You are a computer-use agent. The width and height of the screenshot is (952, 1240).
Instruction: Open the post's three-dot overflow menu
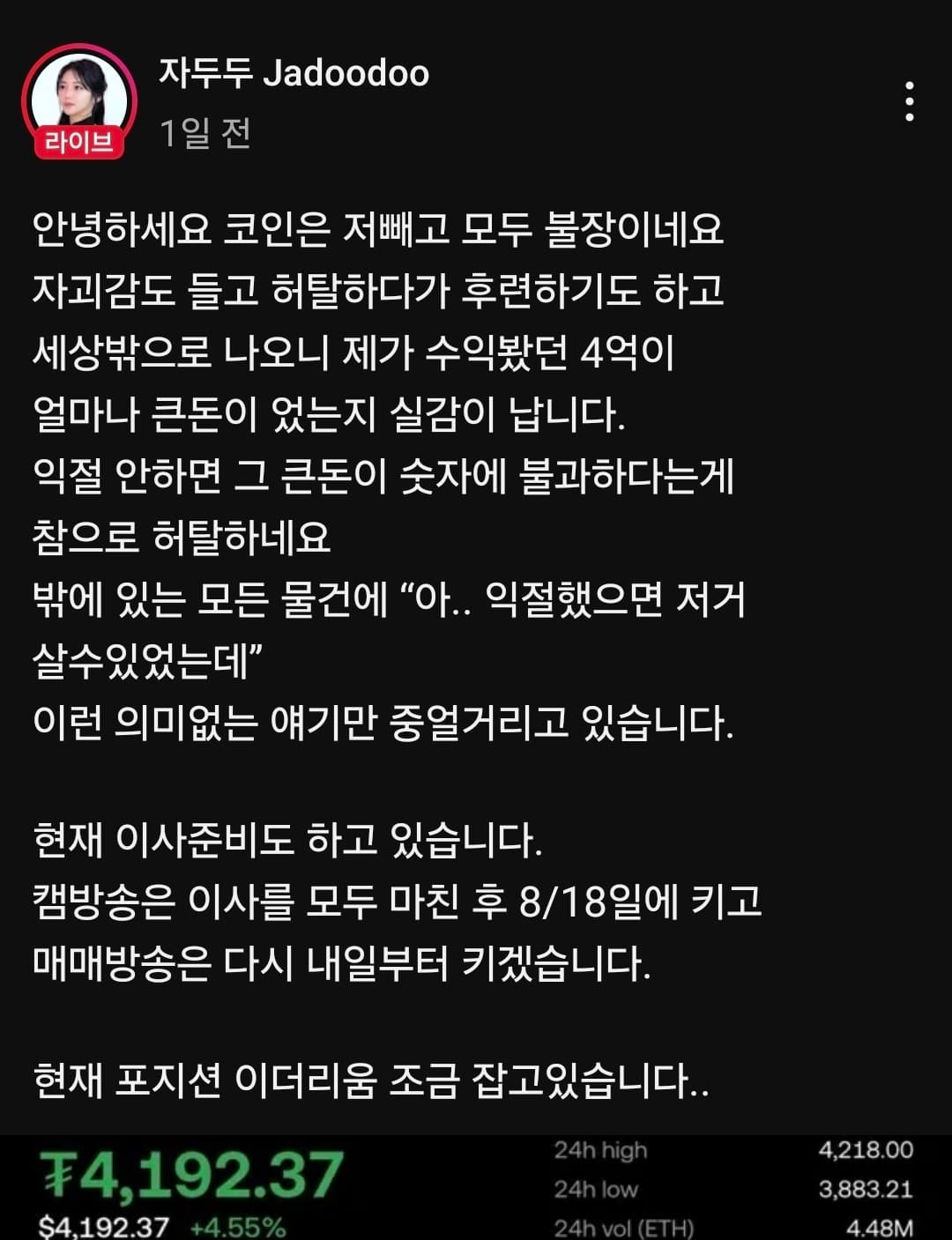tap(909, 102)
